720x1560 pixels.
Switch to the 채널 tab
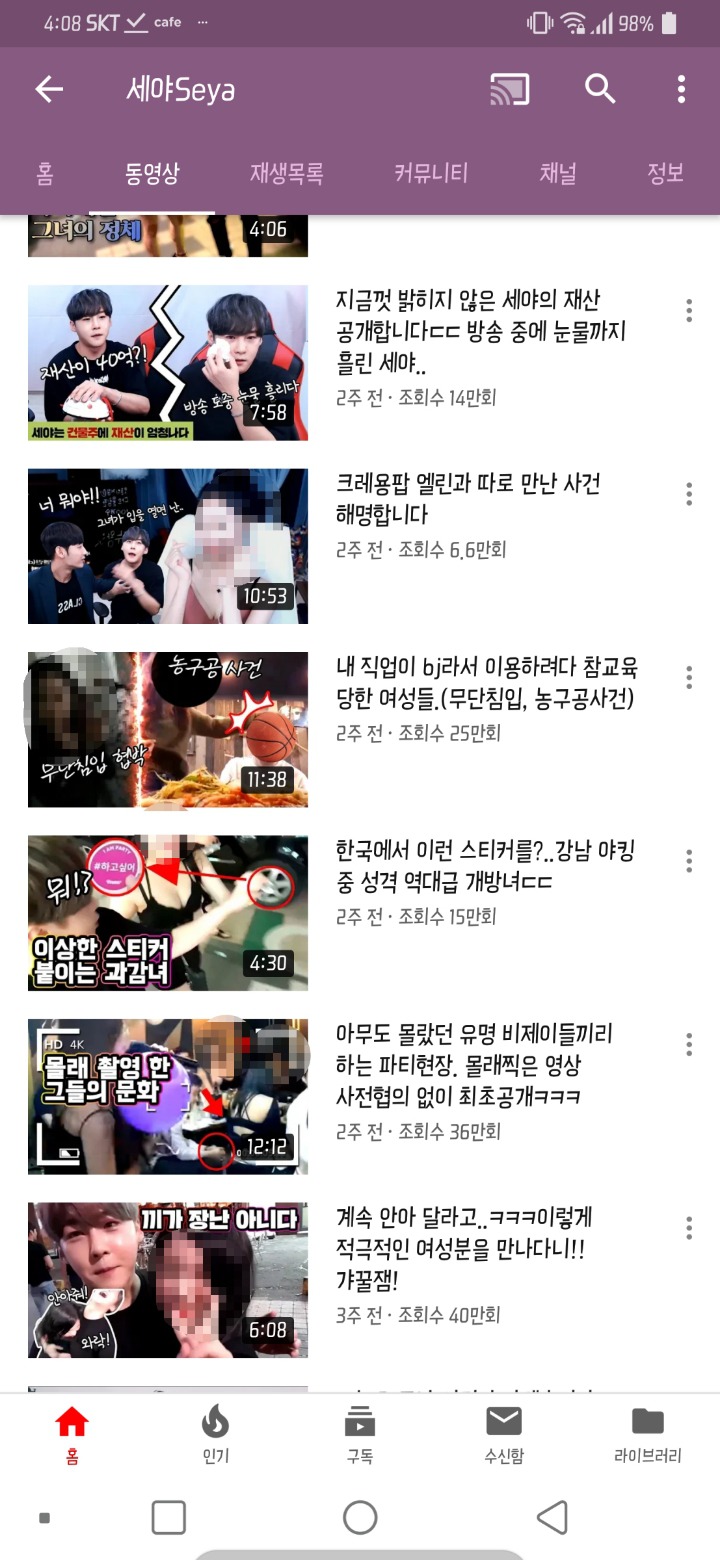pyautogui.click(x=558, y=173)
